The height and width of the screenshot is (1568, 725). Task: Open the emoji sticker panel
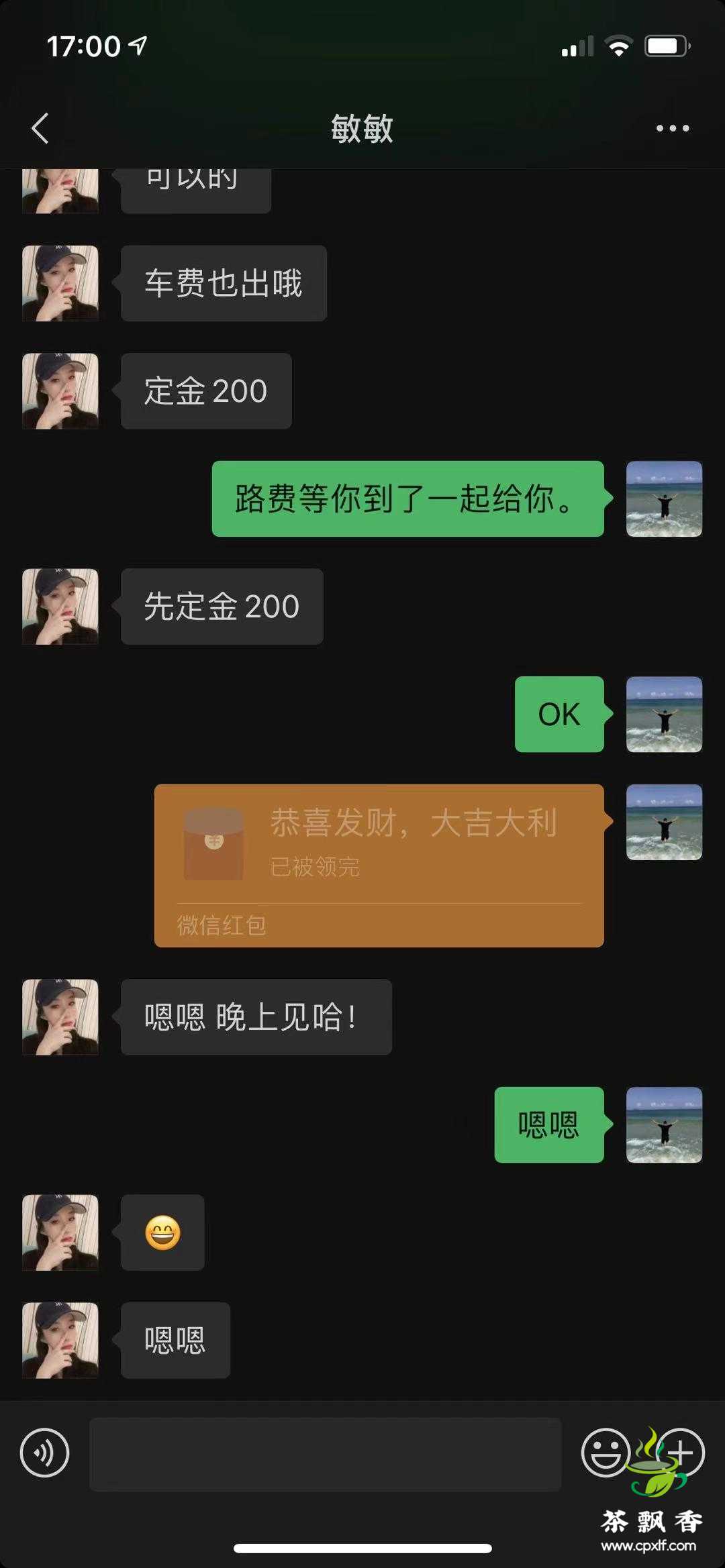pos(604,1453)
